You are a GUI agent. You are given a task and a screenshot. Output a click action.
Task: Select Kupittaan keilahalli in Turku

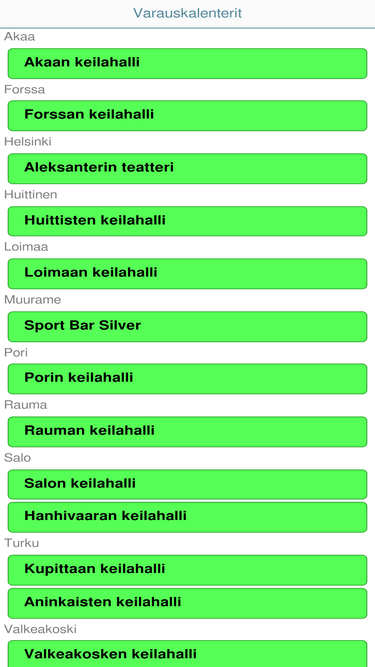187,570
